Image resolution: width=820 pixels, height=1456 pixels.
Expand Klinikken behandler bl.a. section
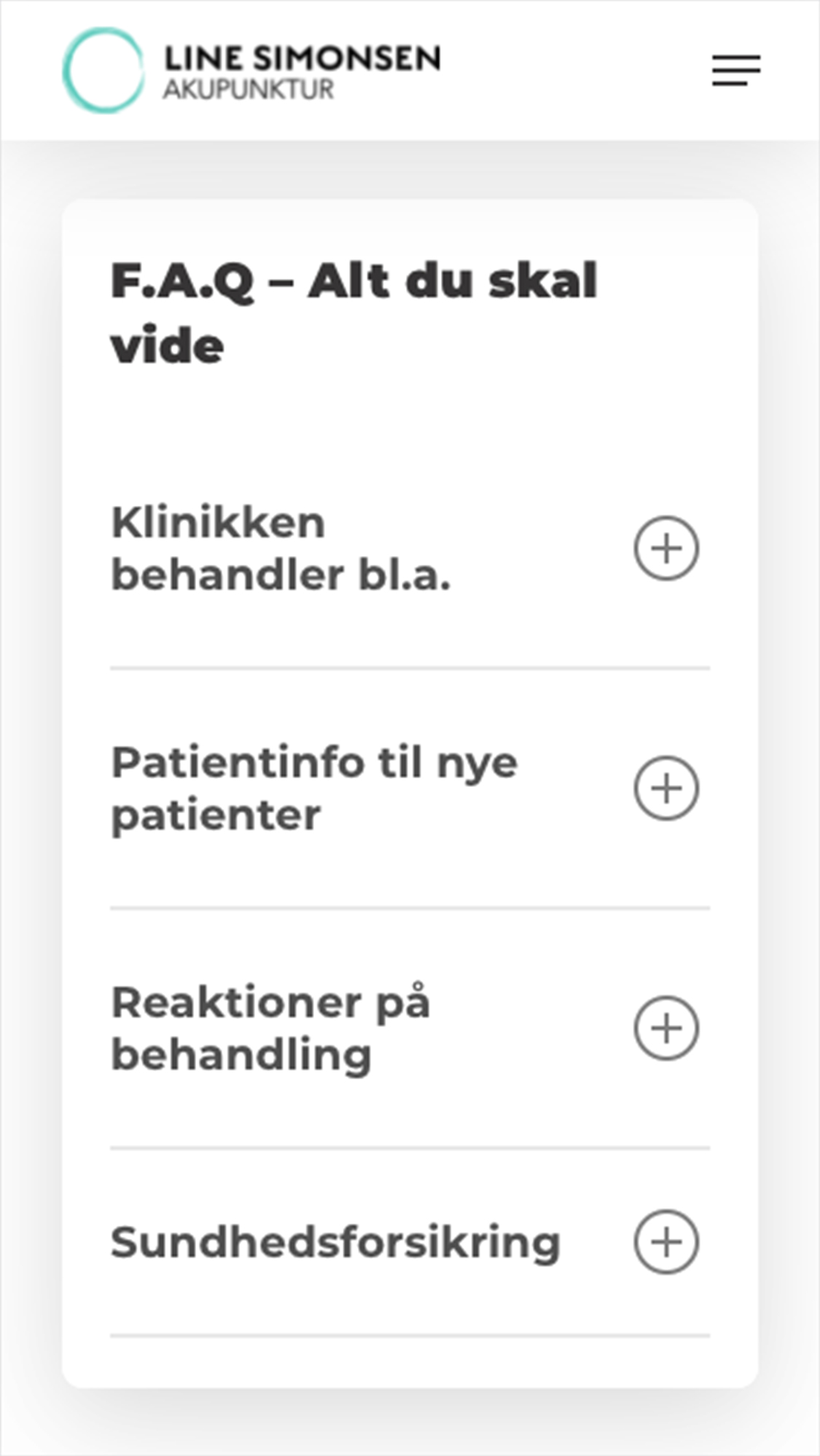(x=410, y=549)
